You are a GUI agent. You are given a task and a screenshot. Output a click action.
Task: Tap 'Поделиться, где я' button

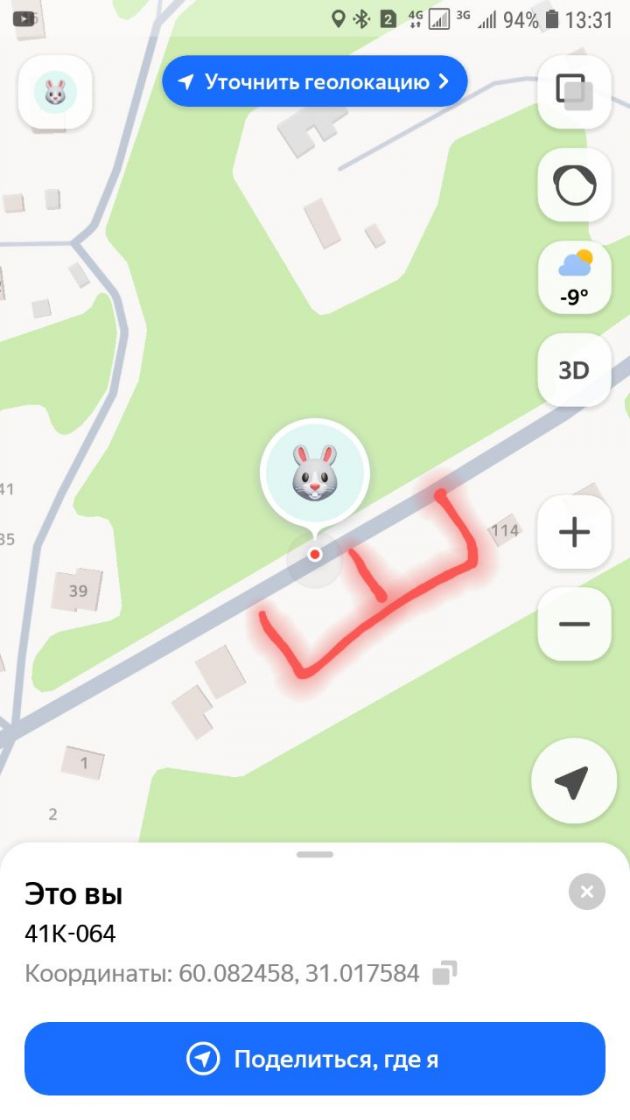click(x=315, y=1059)
